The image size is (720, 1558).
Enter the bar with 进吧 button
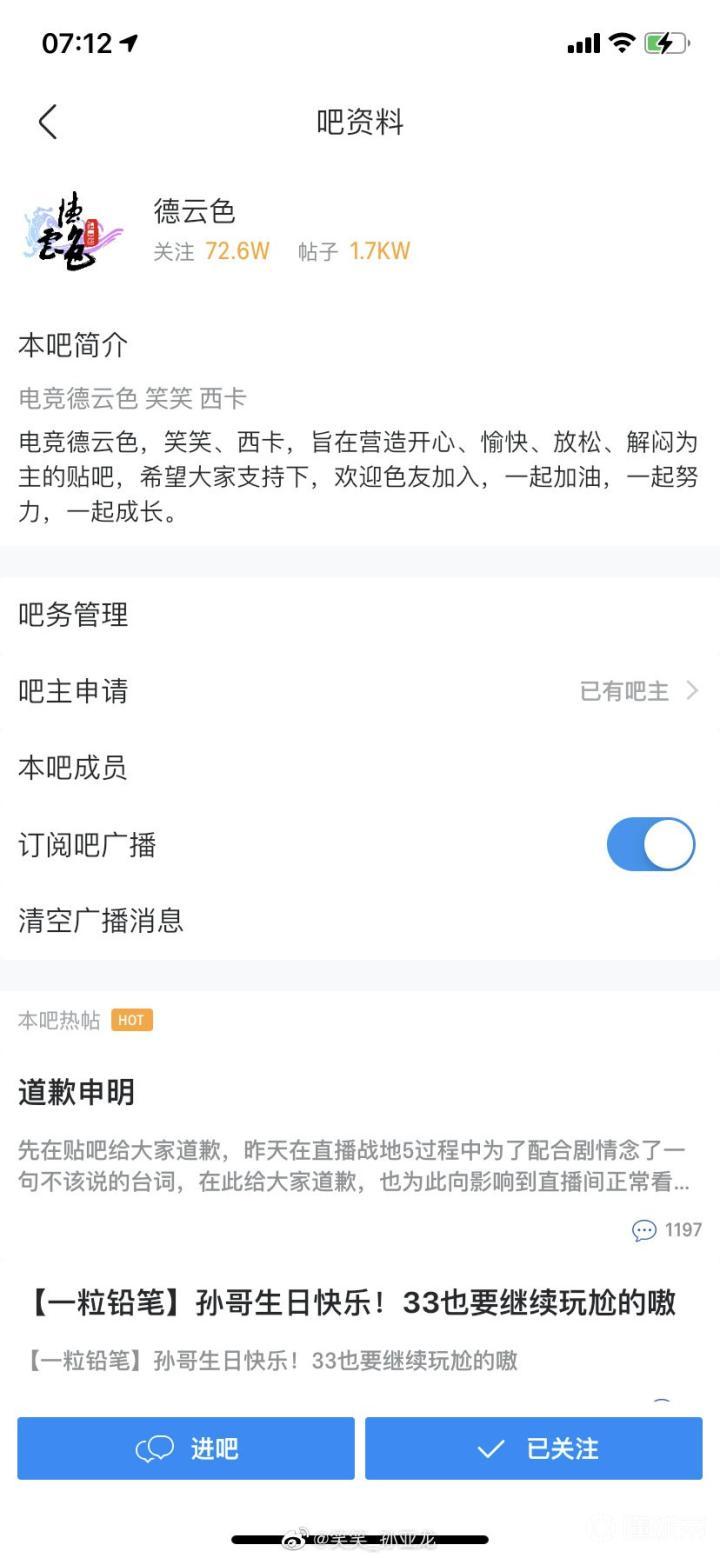186,1448
